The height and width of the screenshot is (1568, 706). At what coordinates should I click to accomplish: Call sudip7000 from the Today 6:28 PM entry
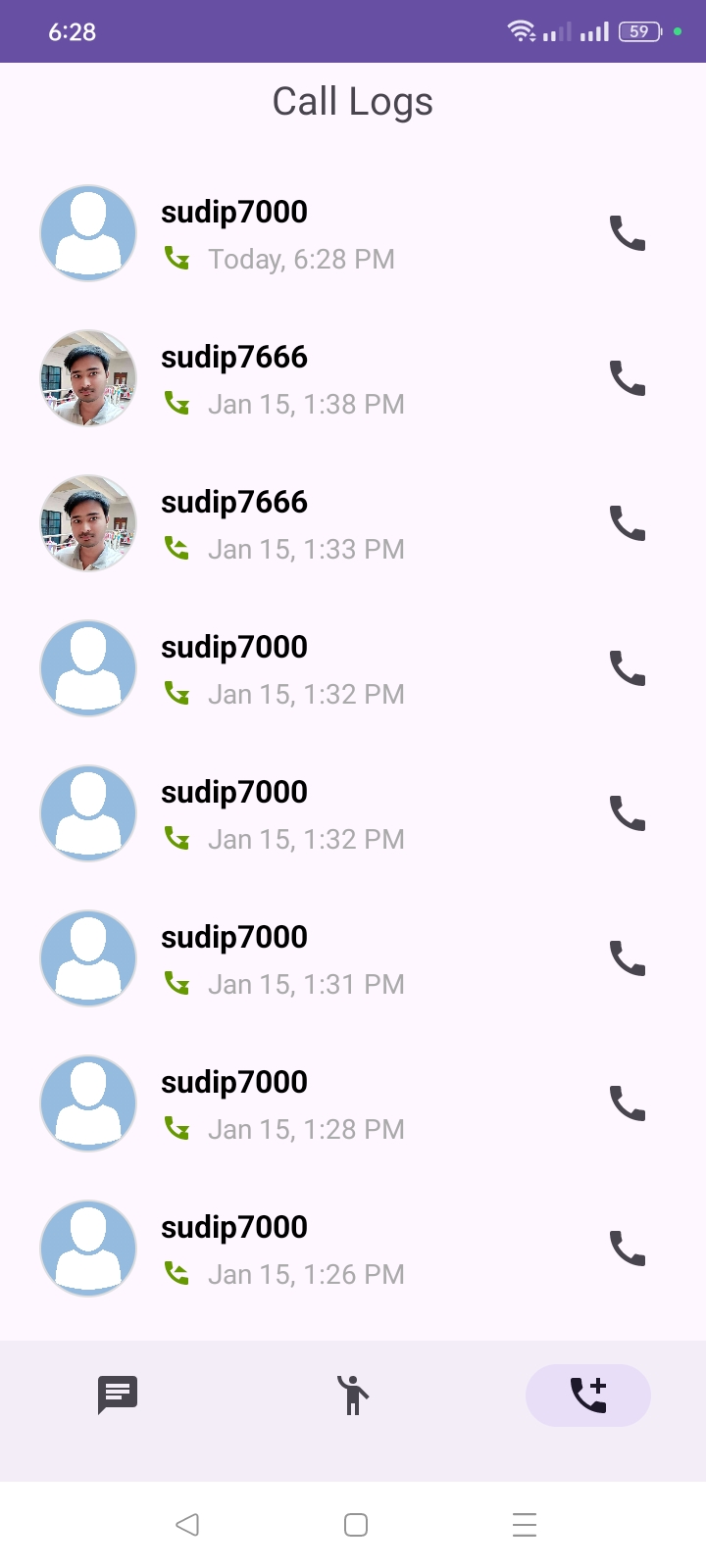tap(628, 233)
